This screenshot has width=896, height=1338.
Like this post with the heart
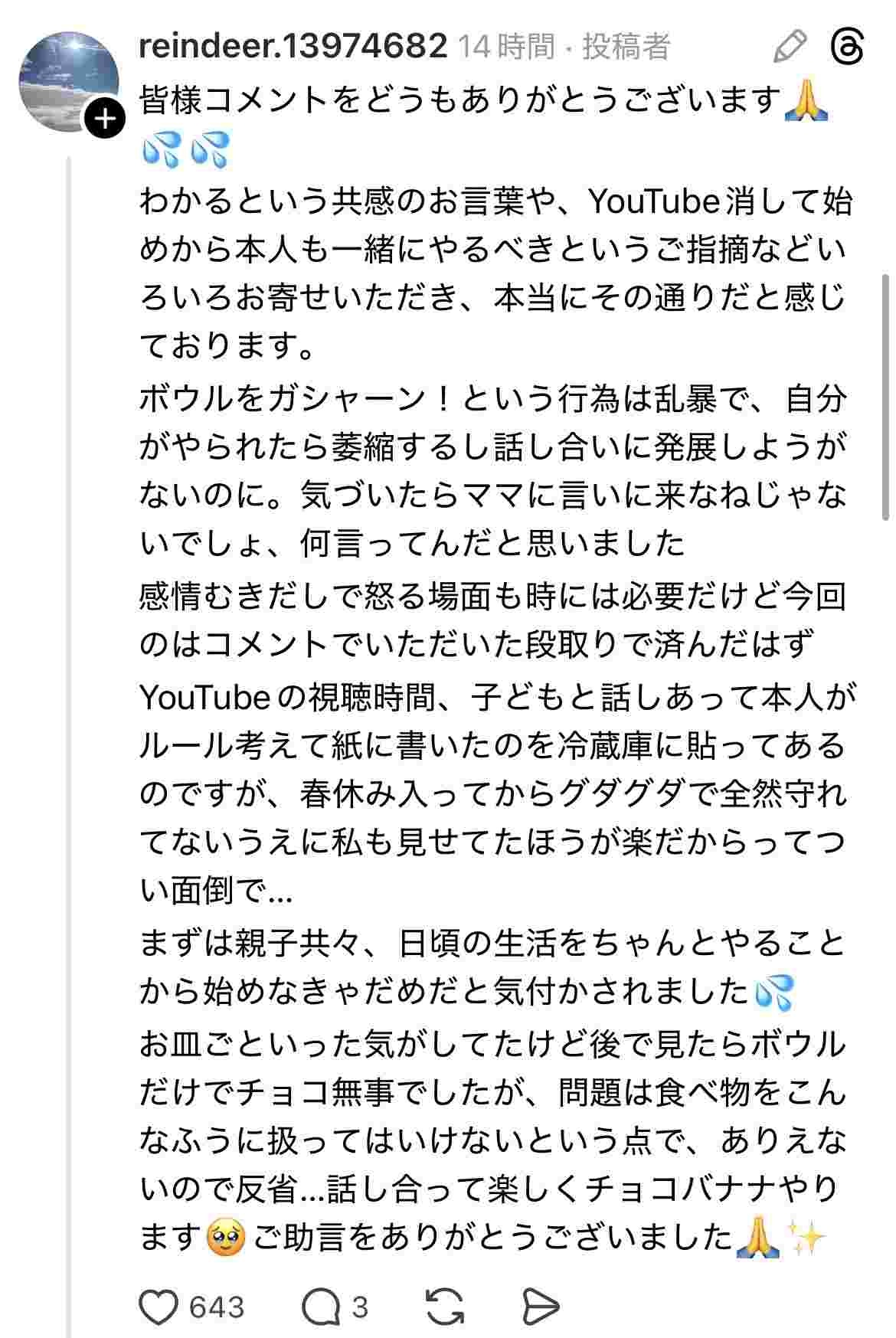[160, 1306]
